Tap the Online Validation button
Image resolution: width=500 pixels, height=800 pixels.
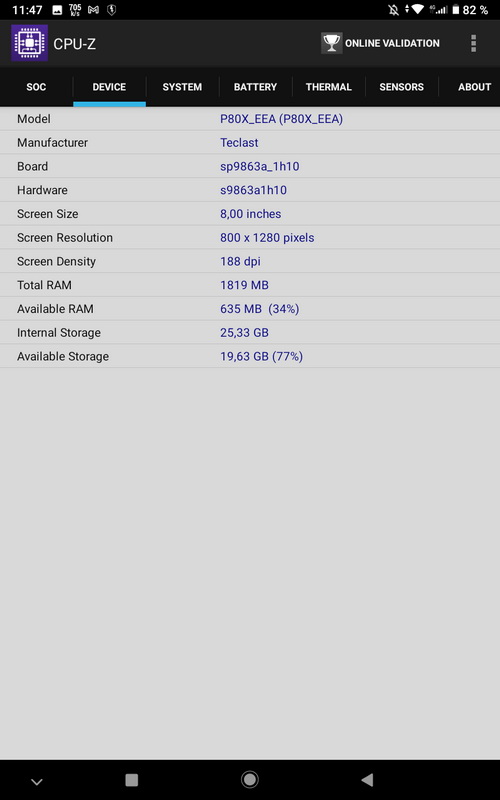pos(381,43)
